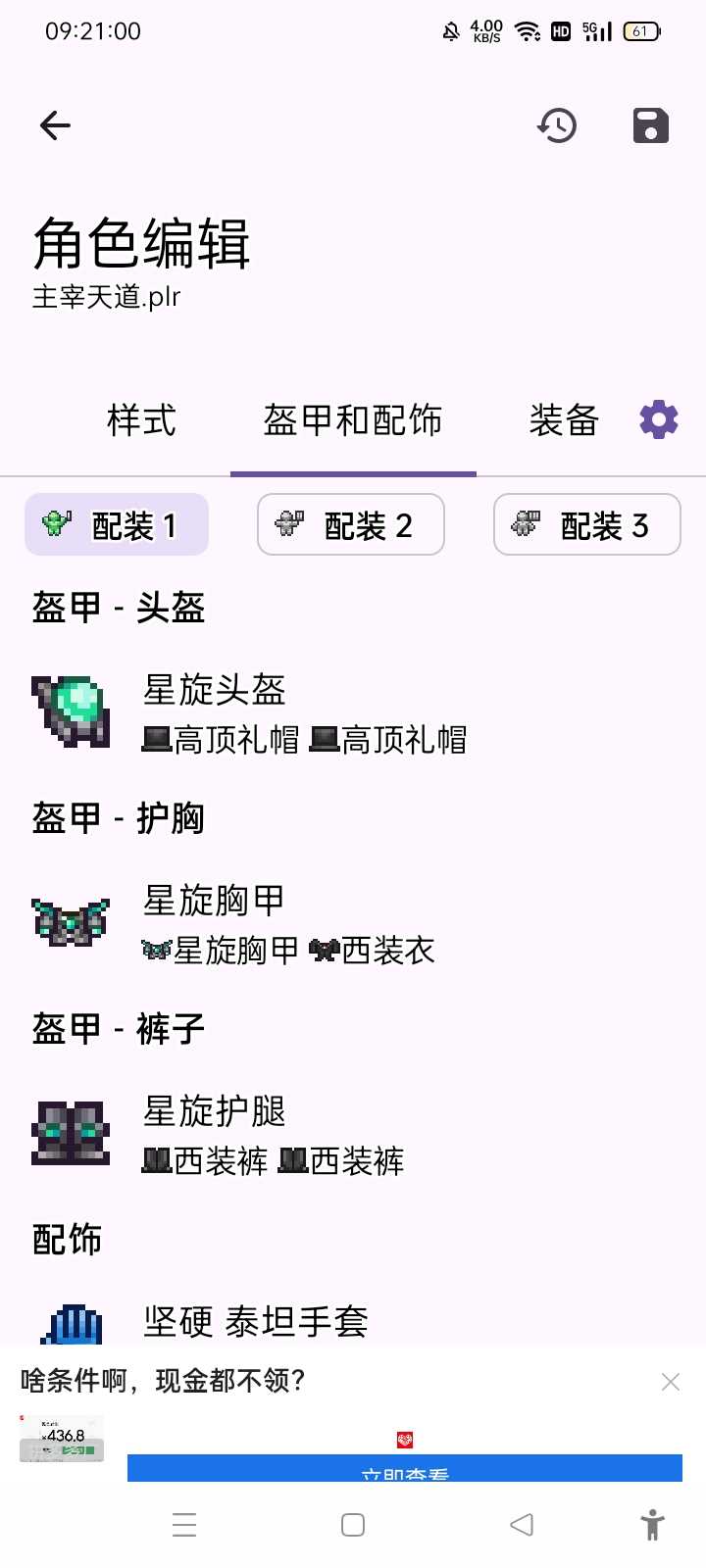Go back using the top arrow
The height and width of the screenshot is (1568, 706).
pos(55,125)
